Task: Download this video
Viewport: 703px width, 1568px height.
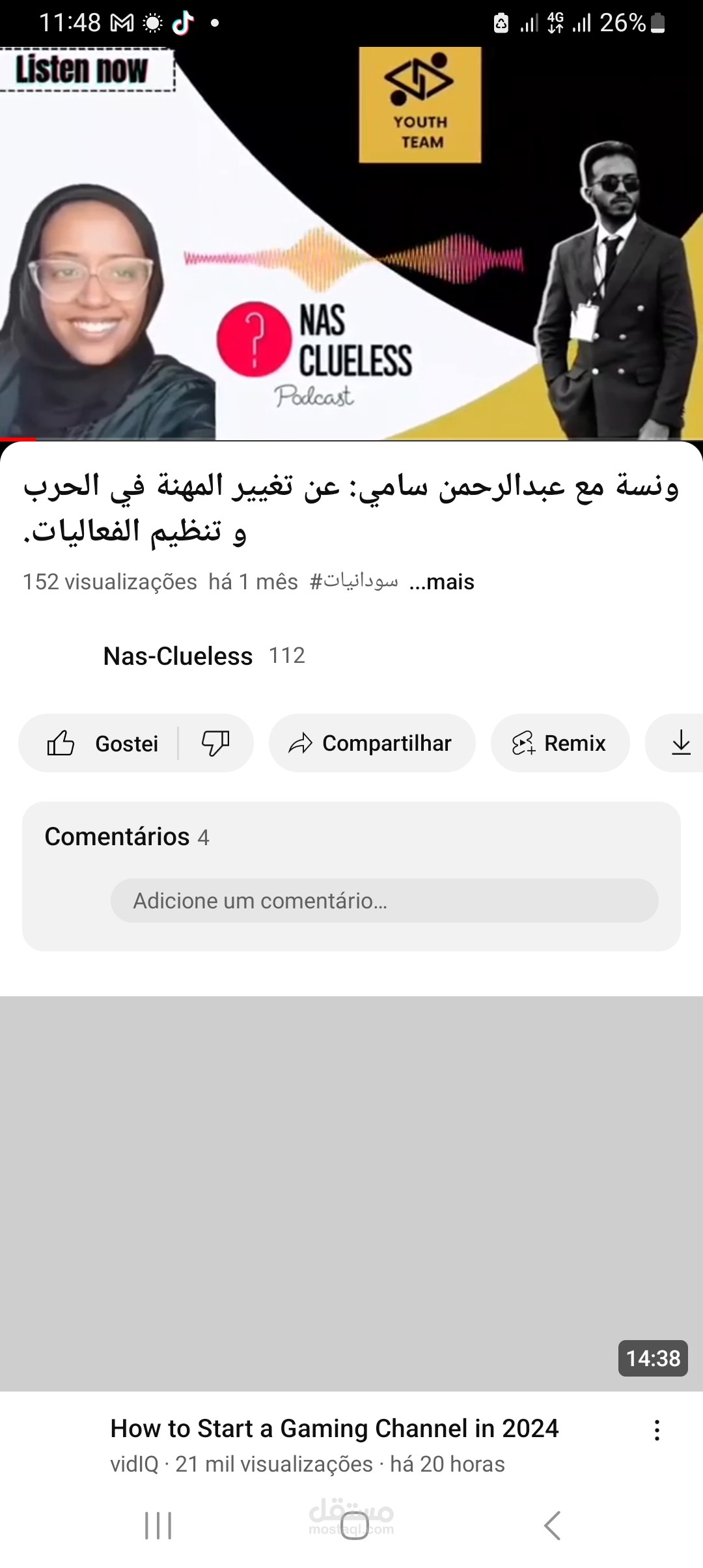Action: point(680,743)
